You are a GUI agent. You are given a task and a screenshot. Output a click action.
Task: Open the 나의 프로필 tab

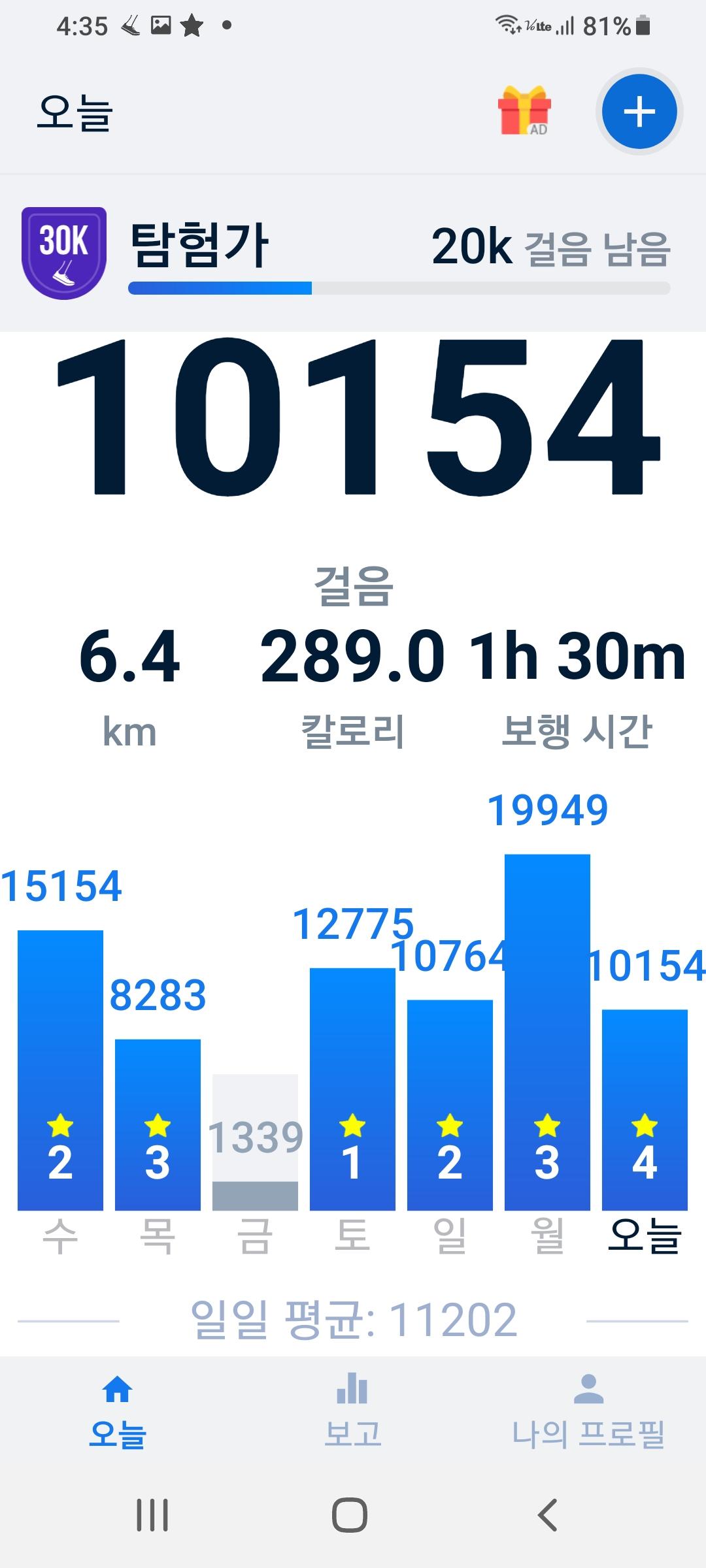coord(588,1411)
